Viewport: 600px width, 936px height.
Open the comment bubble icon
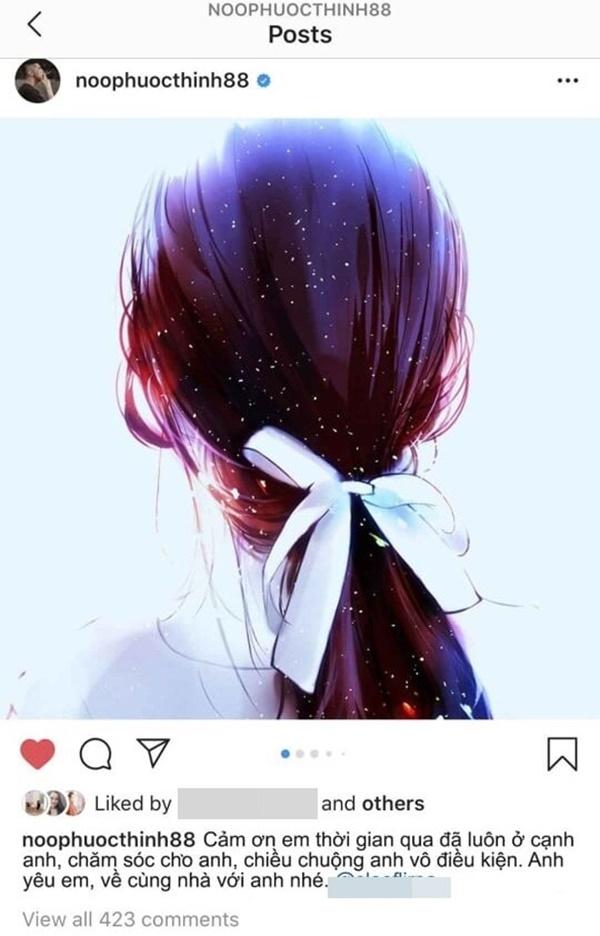pyautogui.click(x=95, y=755)
